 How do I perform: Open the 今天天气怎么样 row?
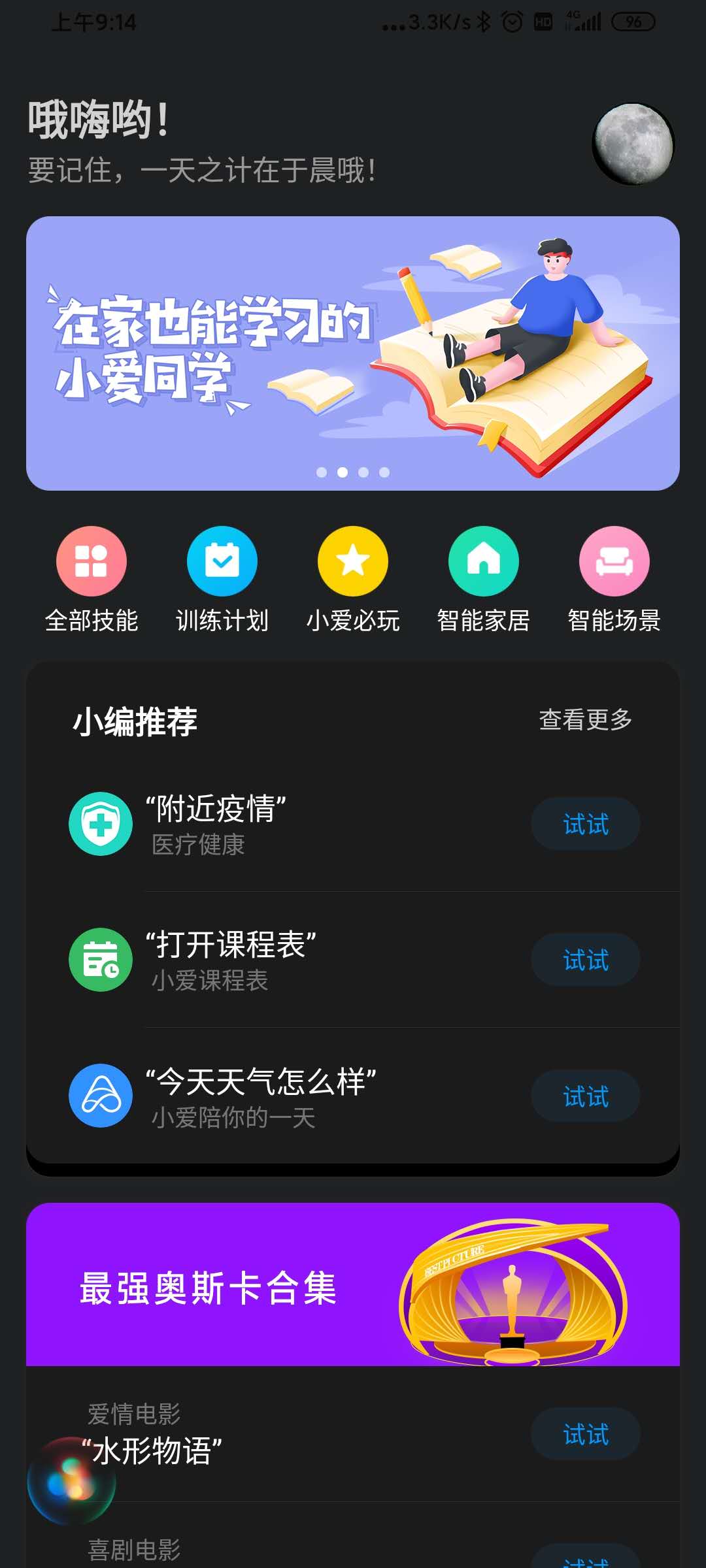coord(294,1096)
